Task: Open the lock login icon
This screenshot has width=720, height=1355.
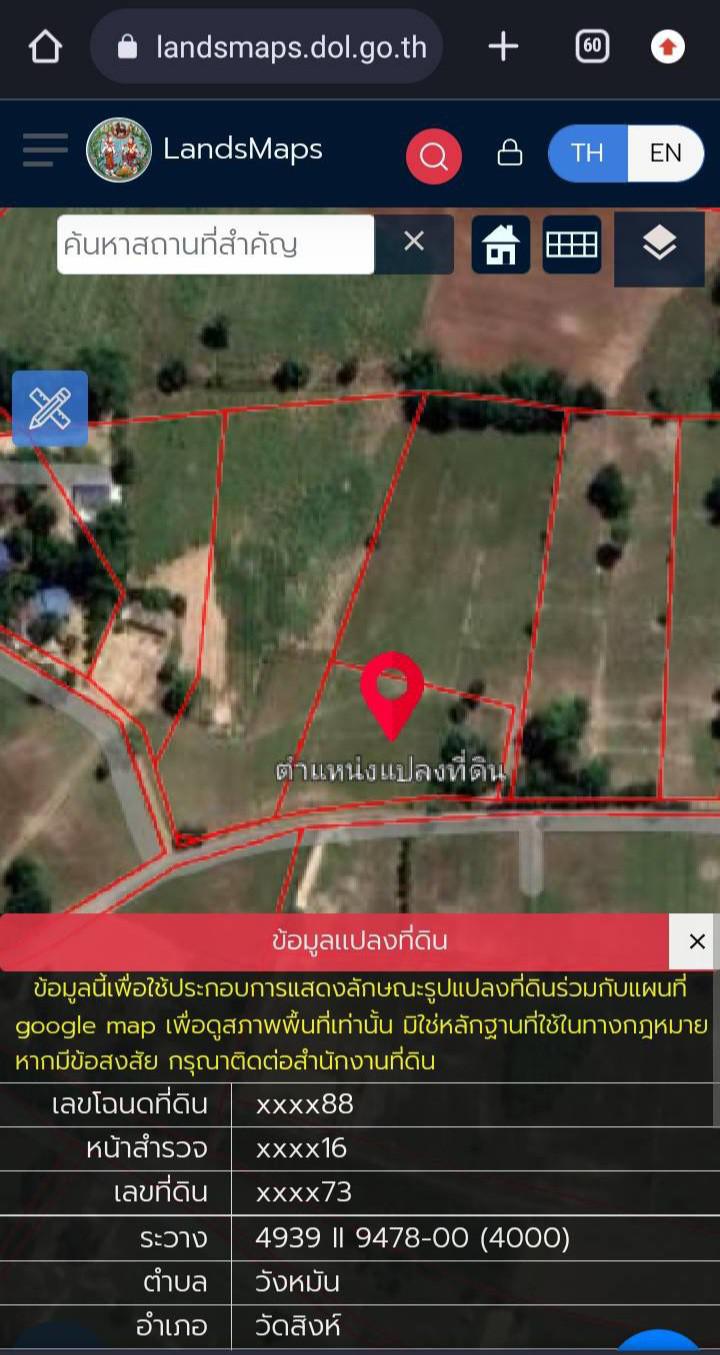Action: 510,152
